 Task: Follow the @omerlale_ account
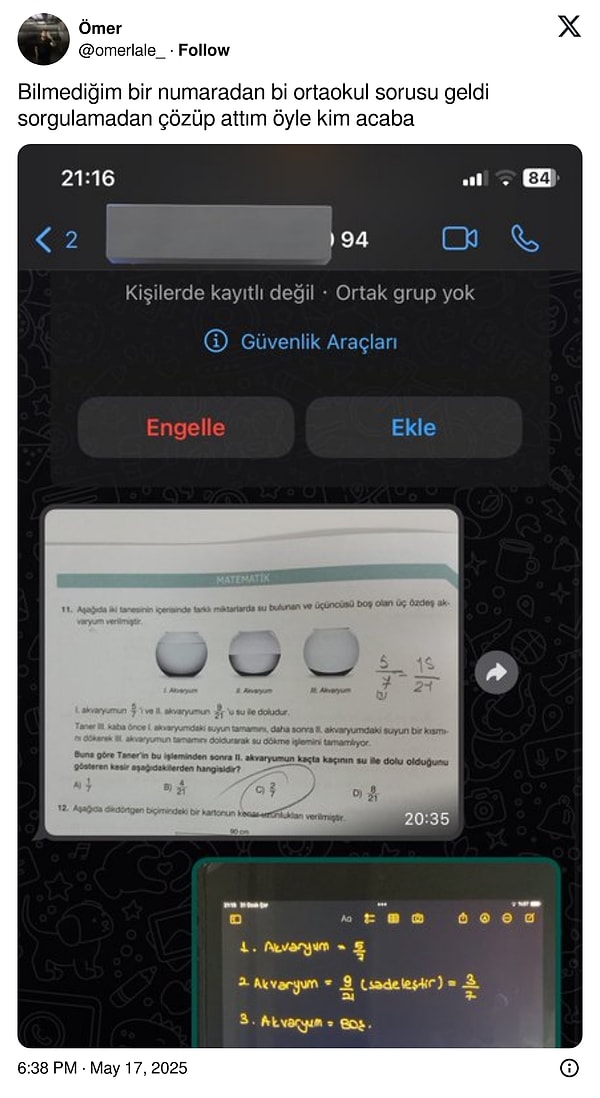(x=204, y=50)
